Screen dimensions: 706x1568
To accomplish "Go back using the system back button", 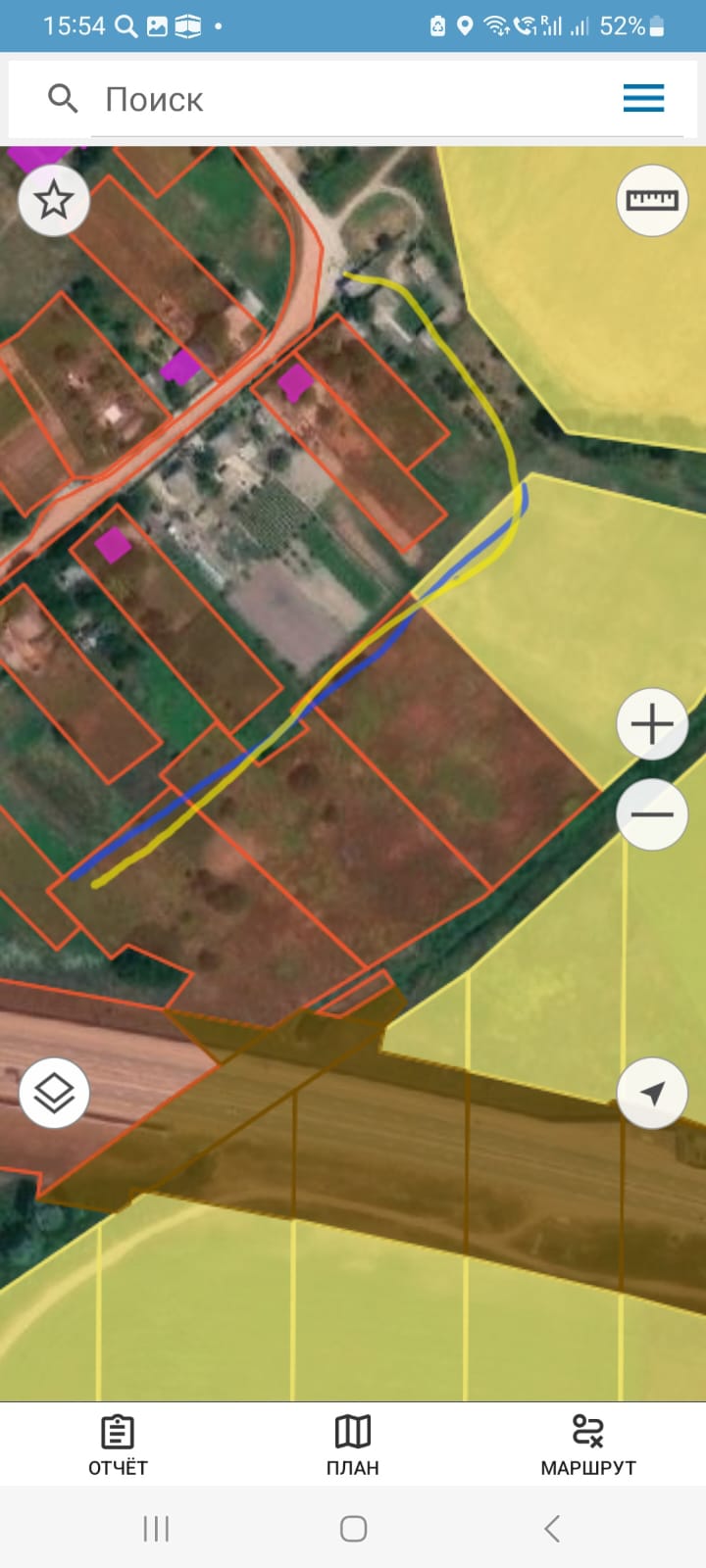I will coord(551,1528).
